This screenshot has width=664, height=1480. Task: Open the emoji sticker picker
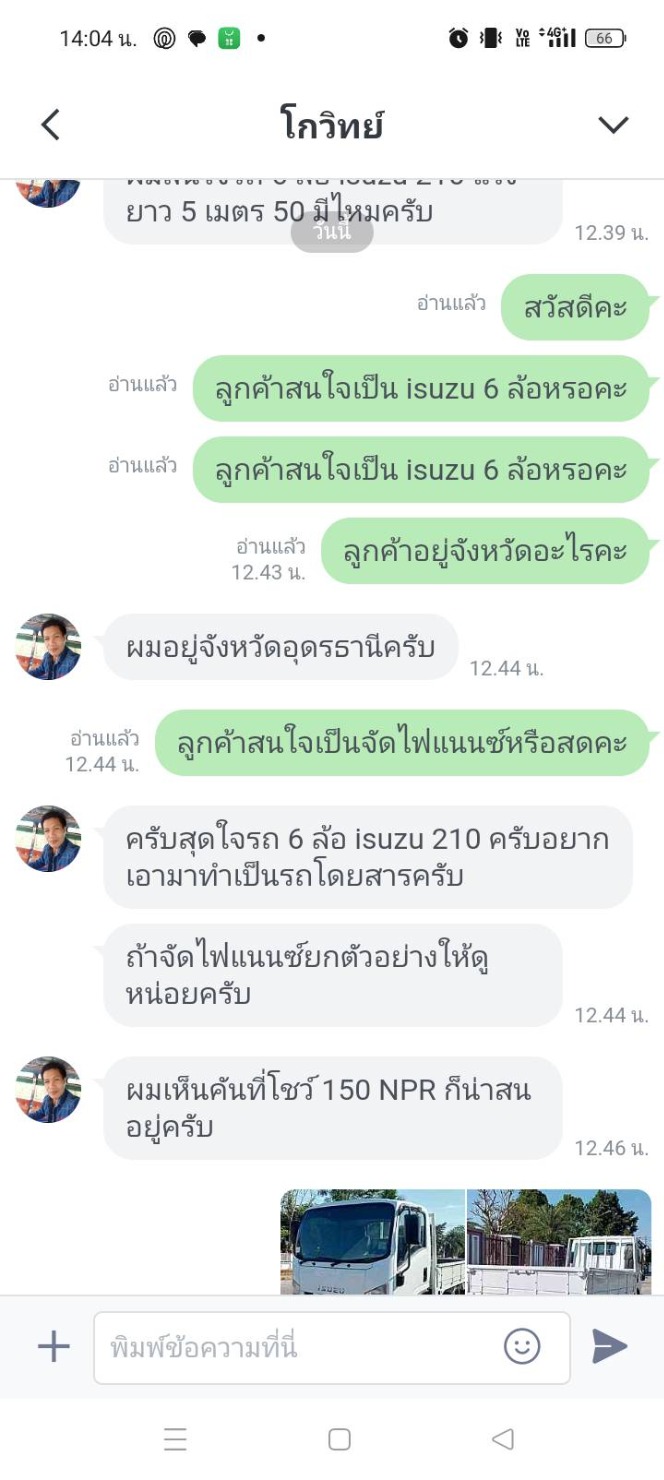point(522,1346)
